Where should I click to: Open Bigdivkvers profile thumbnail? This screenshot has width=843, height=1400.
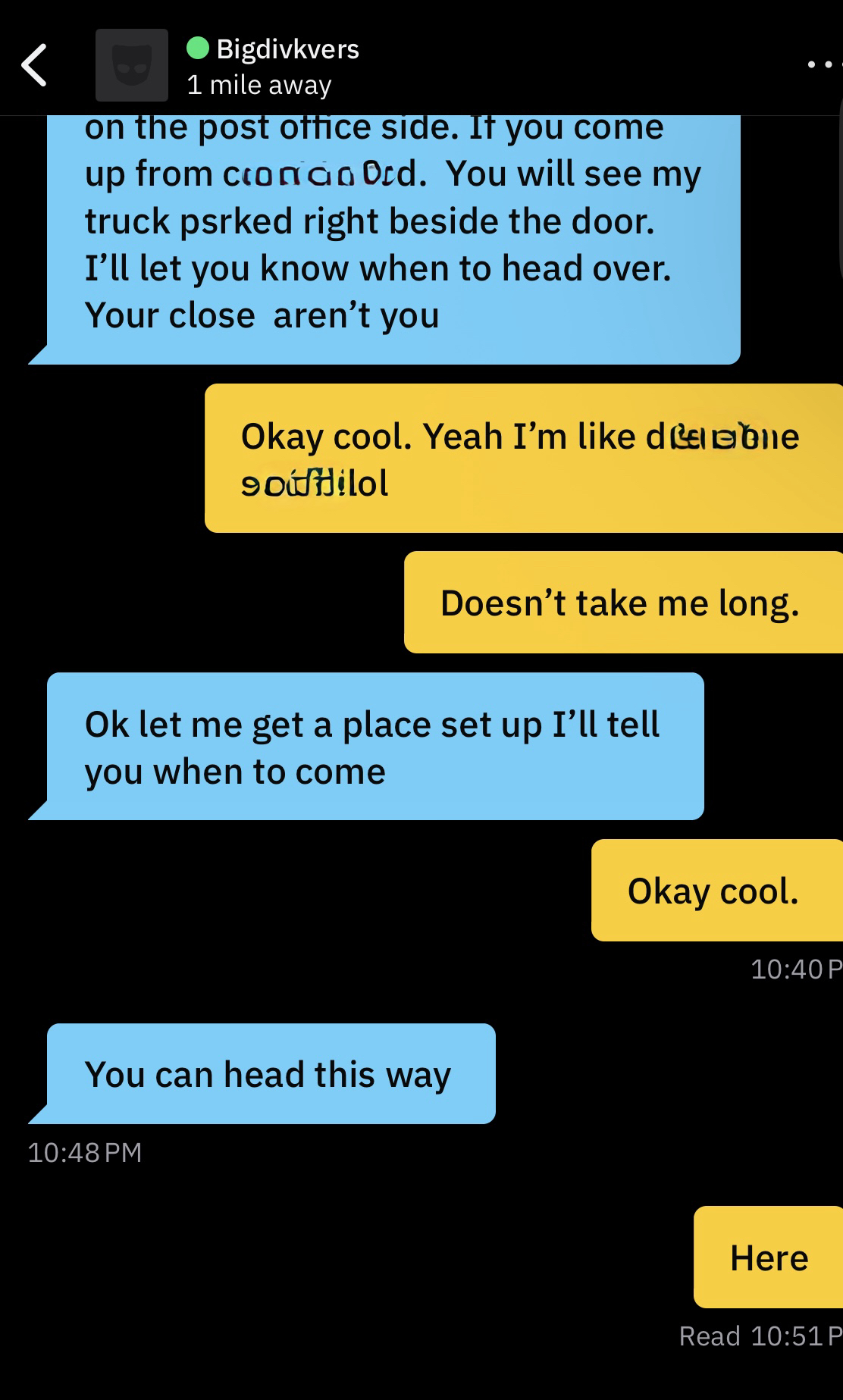[x=132, y=65]
